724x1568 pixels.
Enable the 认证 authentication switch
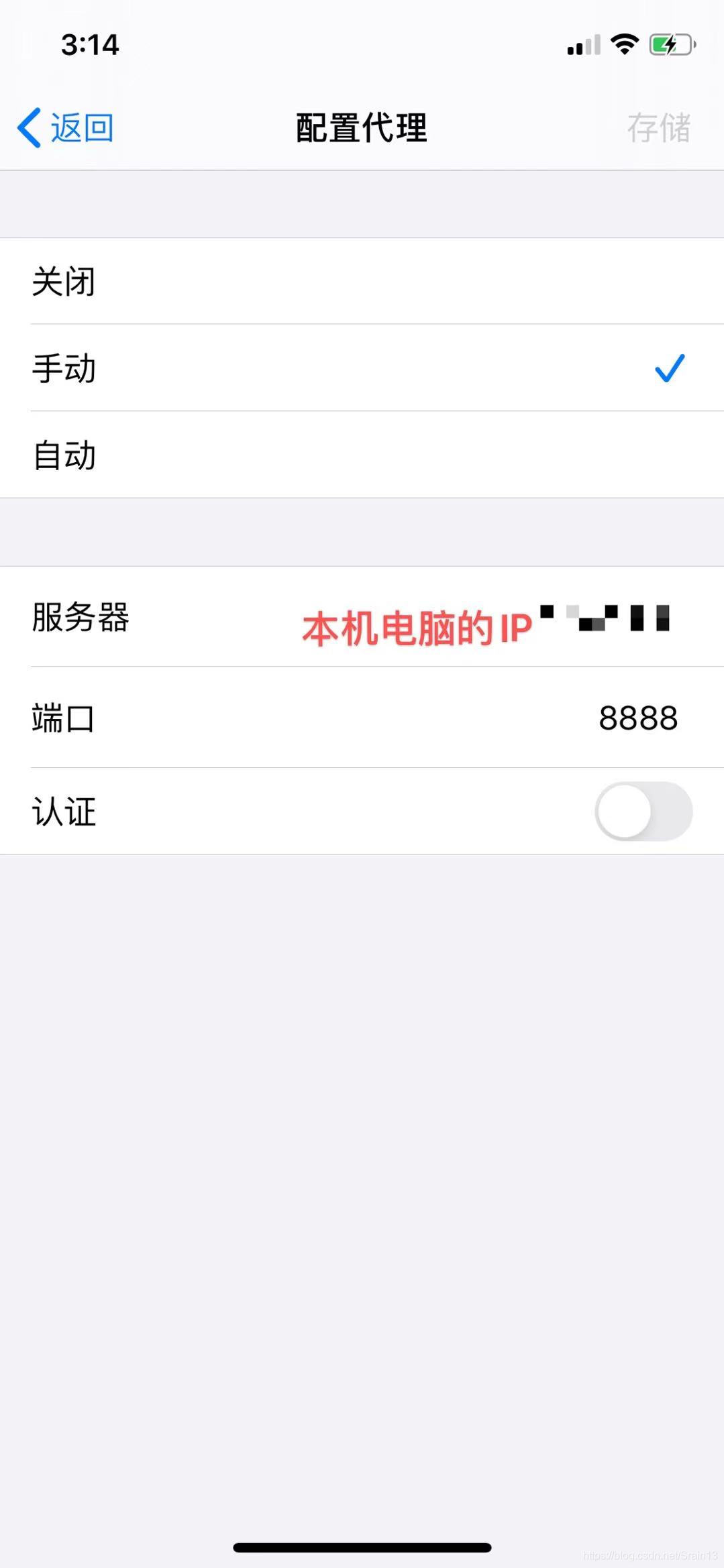tap(643, 811)
